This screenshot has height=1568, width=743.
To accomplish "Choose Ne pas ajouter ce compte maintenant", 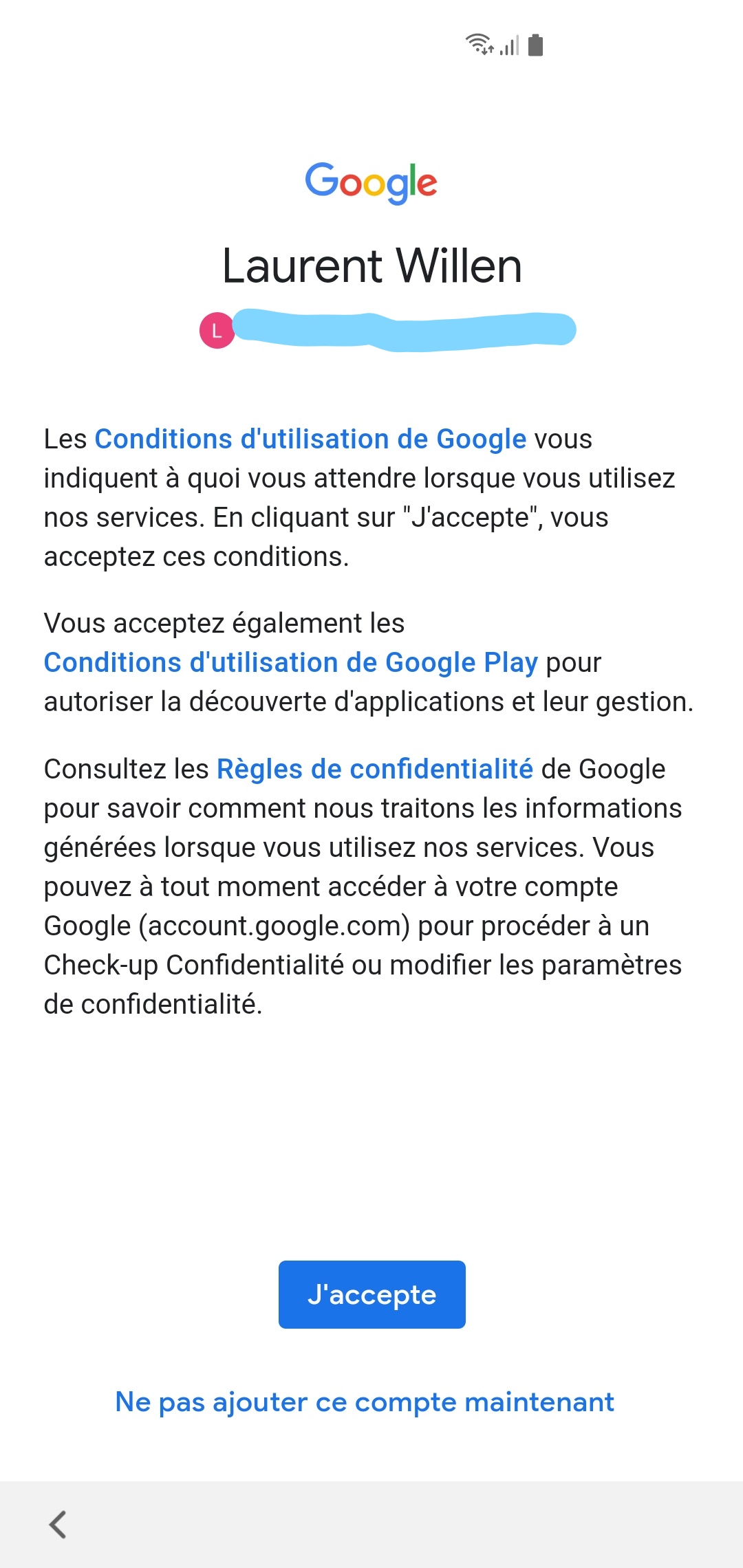I will click(365, 1402).
